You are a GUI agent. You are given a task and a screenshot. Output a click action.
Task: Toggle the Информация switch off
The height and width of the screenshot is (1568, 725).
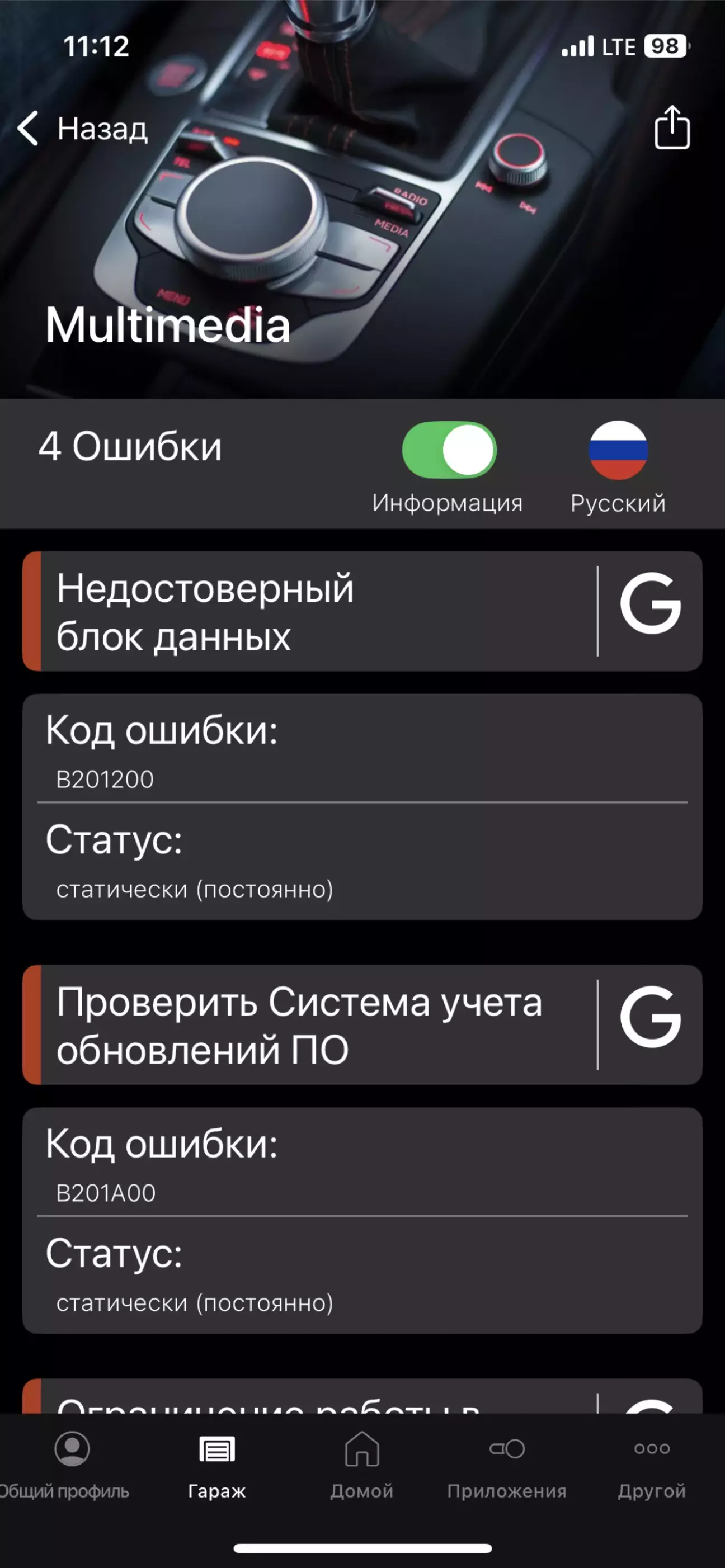point(449,450)
